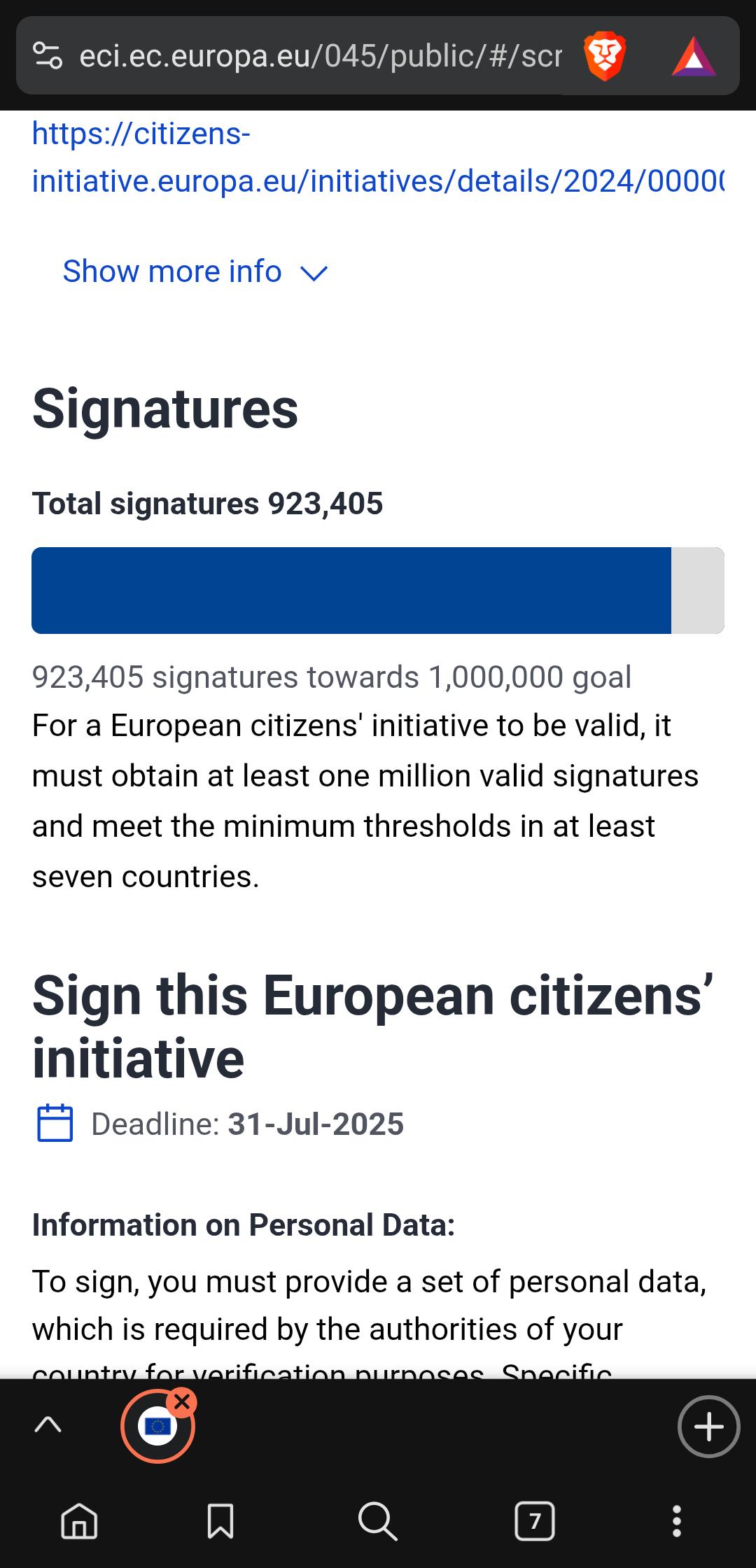Expand the tab strip with up chevron
The height and width of the screenshot is (1568, 756).
[48, 1425]
